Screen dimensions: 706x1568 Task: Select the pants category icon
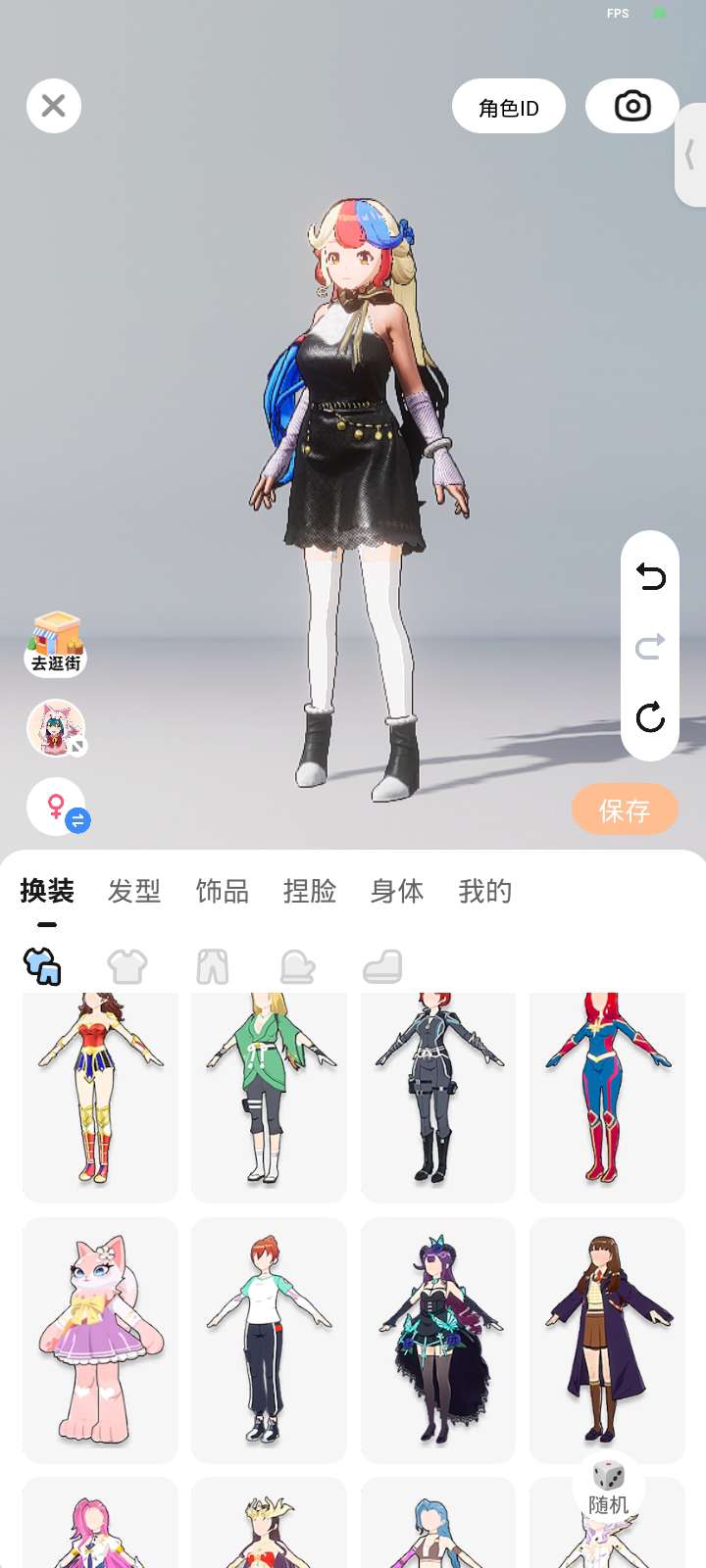pyautogui.click(x=213, y=966)
